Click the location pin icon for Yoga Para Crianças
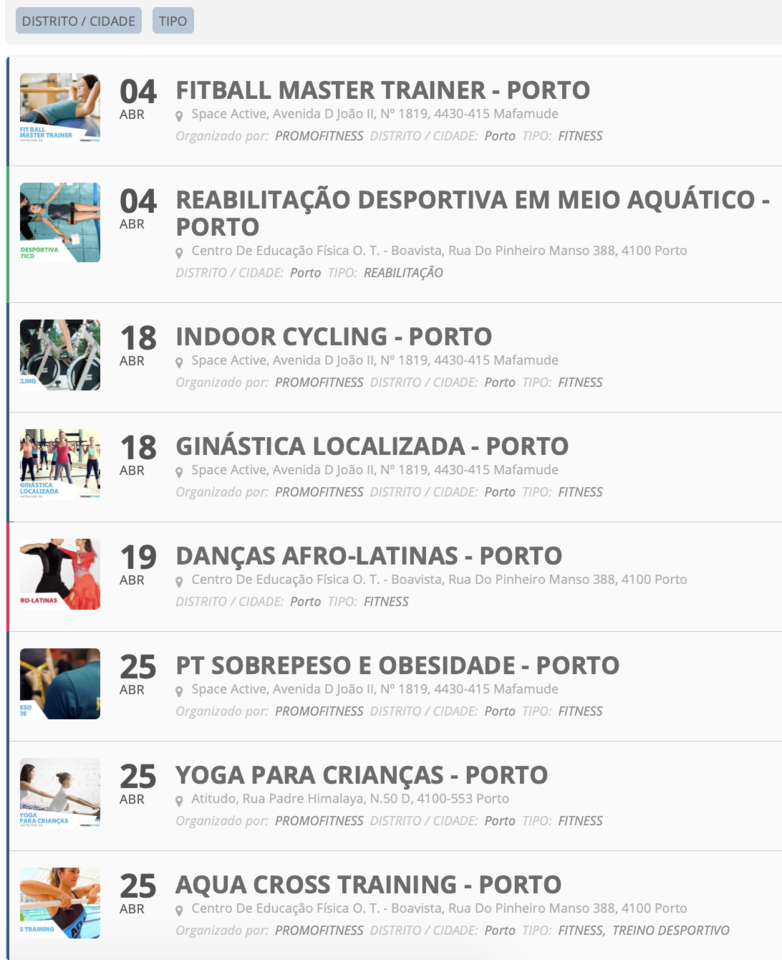Screen dimensions: 782x960 click(181, 799)
